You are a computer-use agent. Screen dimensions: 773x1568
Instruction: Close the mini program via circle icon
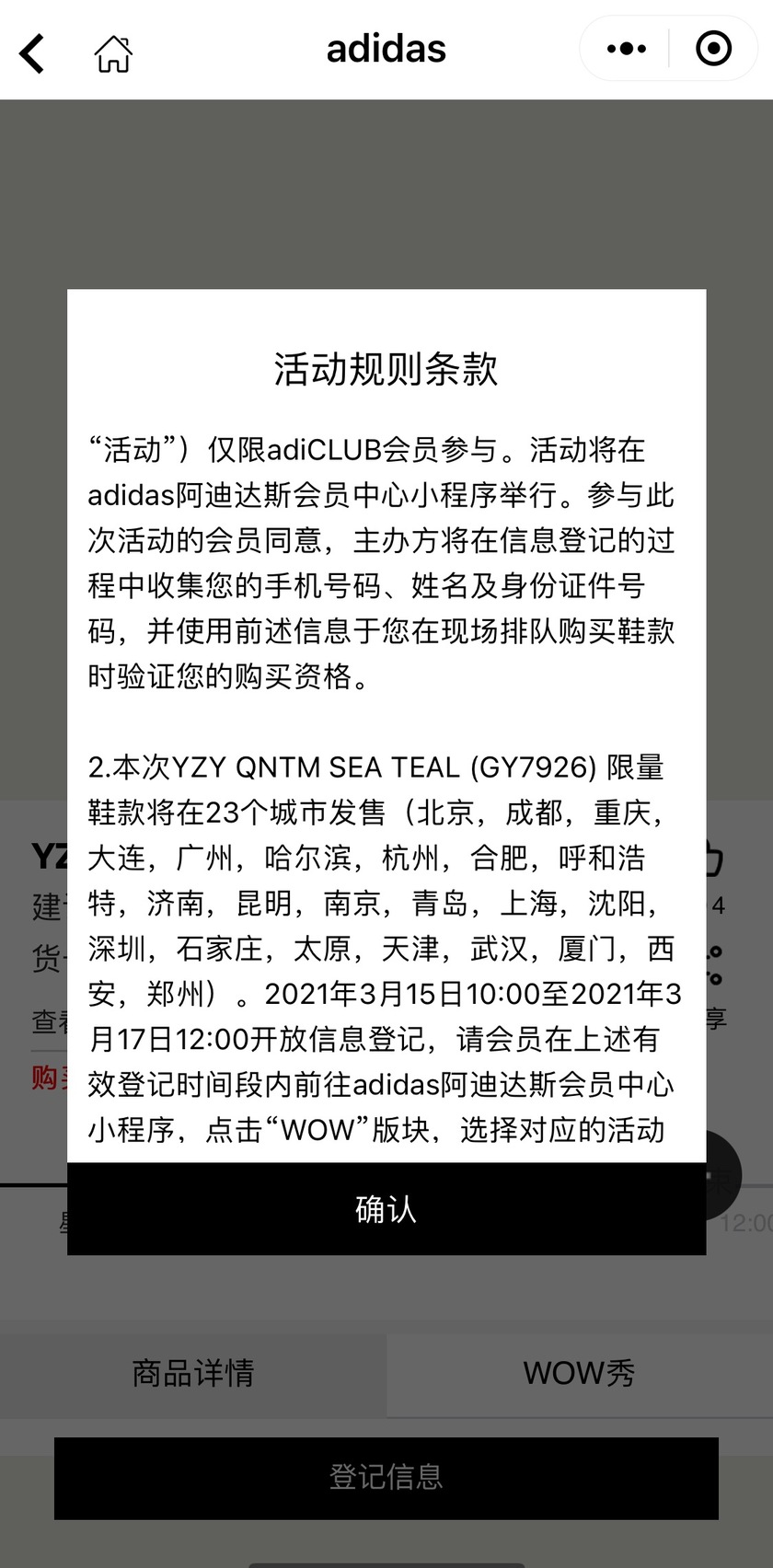pos(713,49)
